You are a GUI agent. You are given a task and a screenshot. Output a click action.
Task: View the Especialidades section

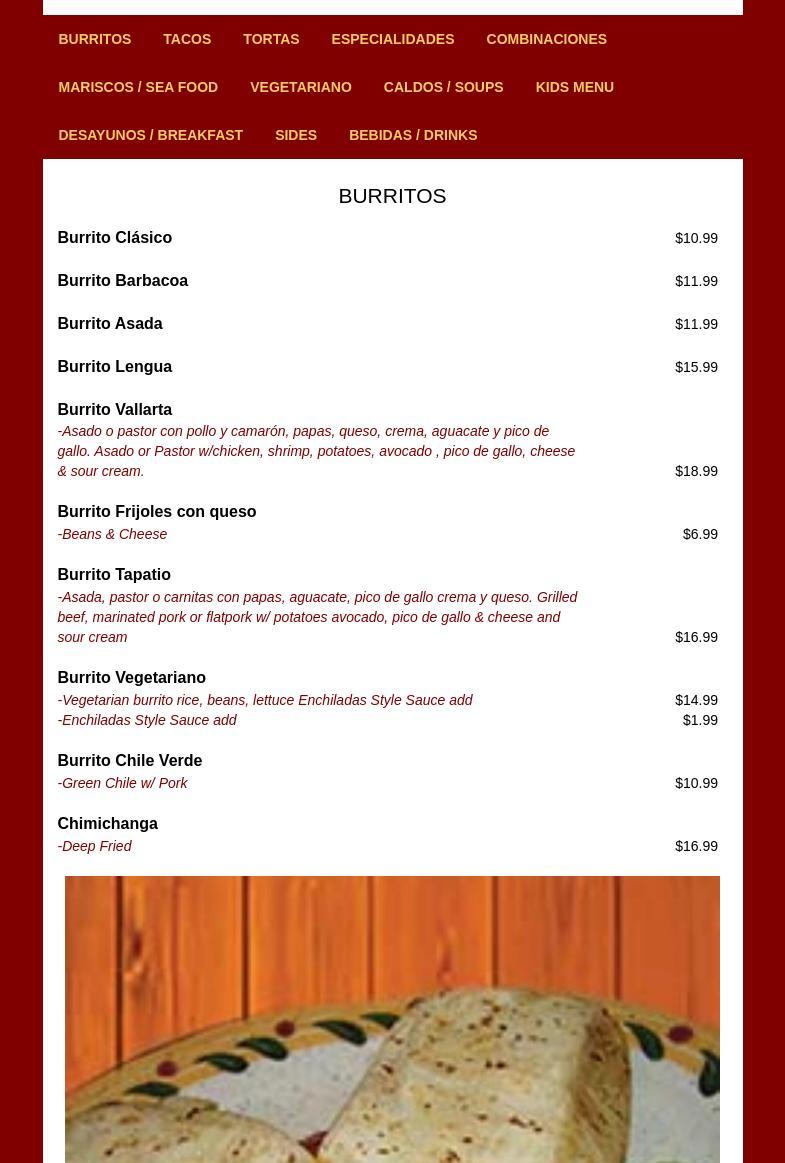[x=392, y=39]
